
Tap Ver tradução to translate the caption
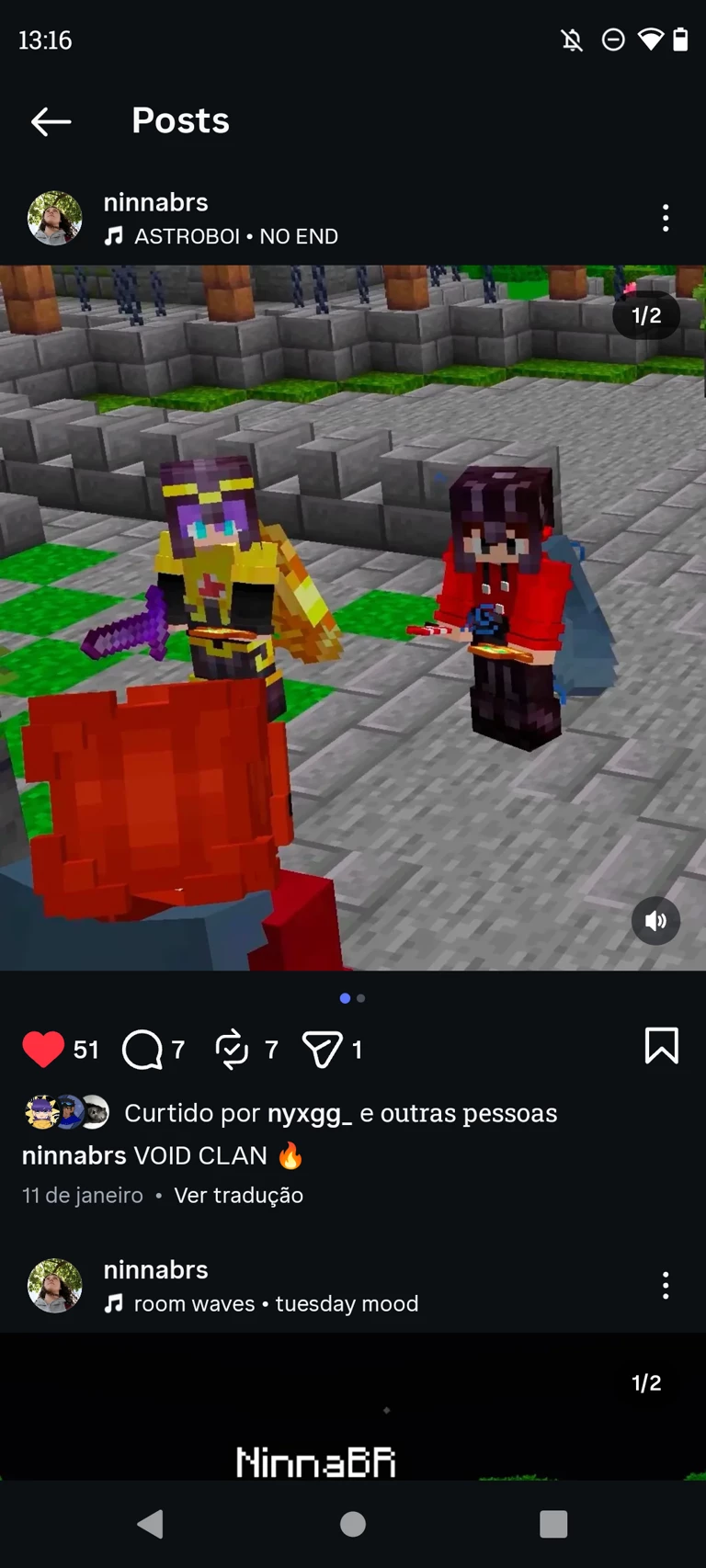238,1195
